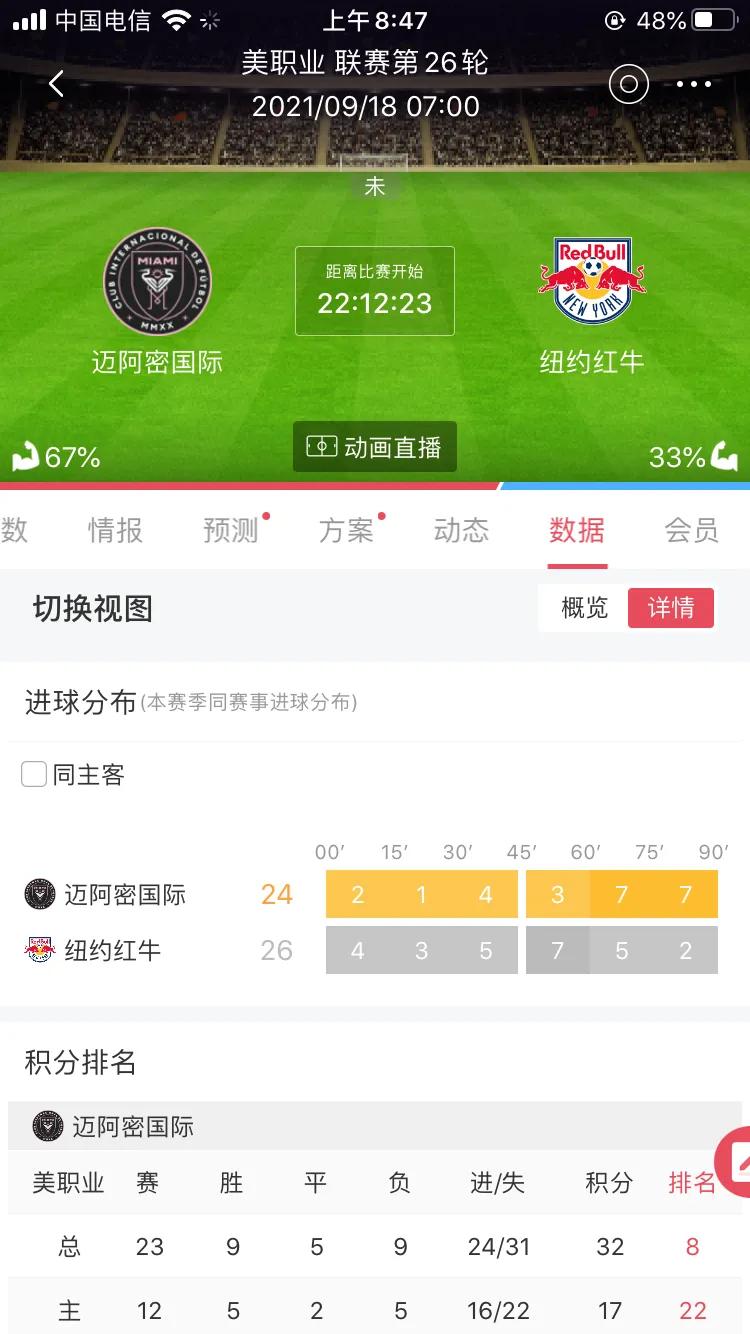Enable the 同主客 filter checkbox

click(x=34, y=773)
